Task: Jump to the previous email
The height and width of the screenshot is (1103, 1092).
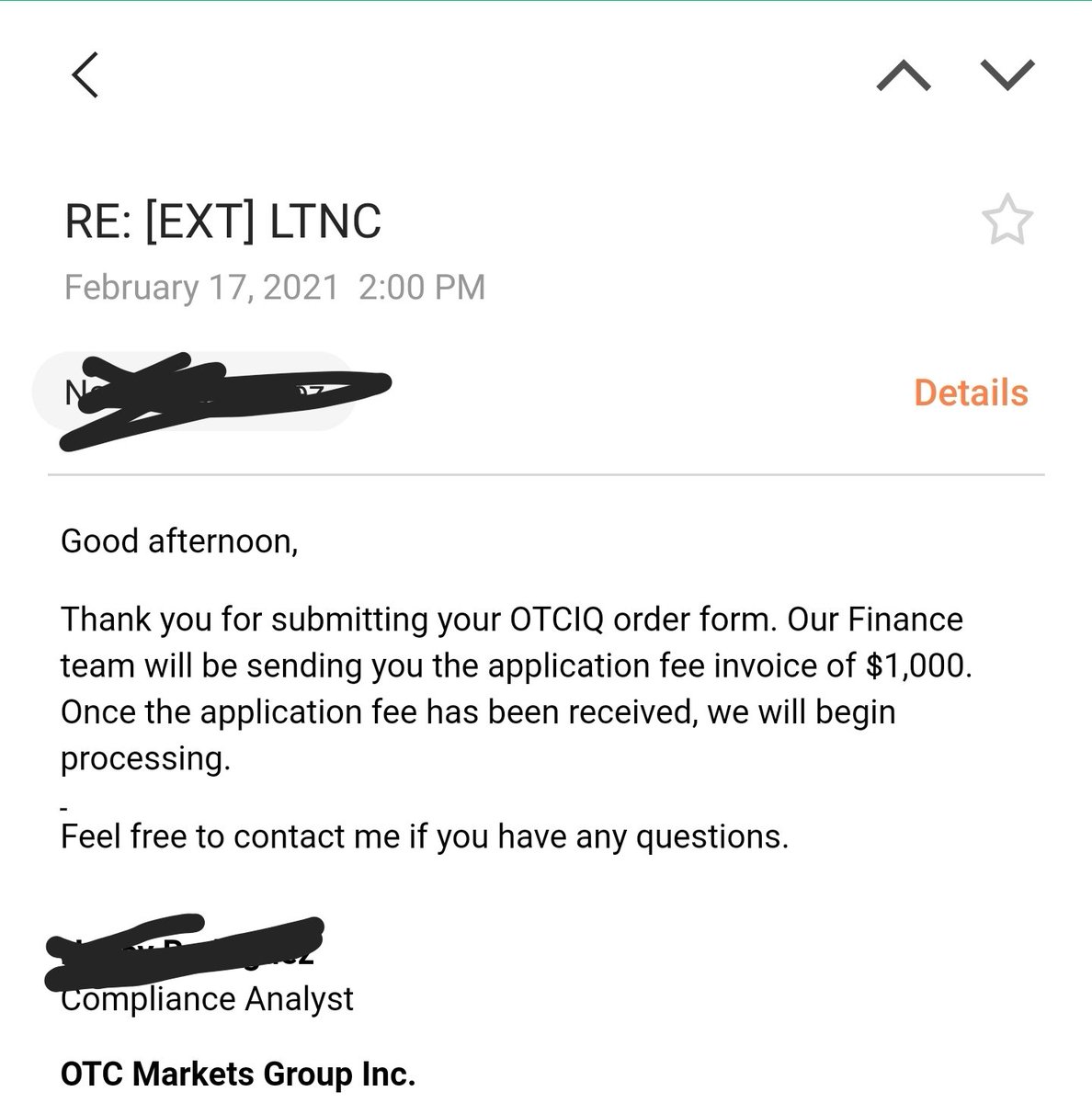Action: [x=904, y=75]
